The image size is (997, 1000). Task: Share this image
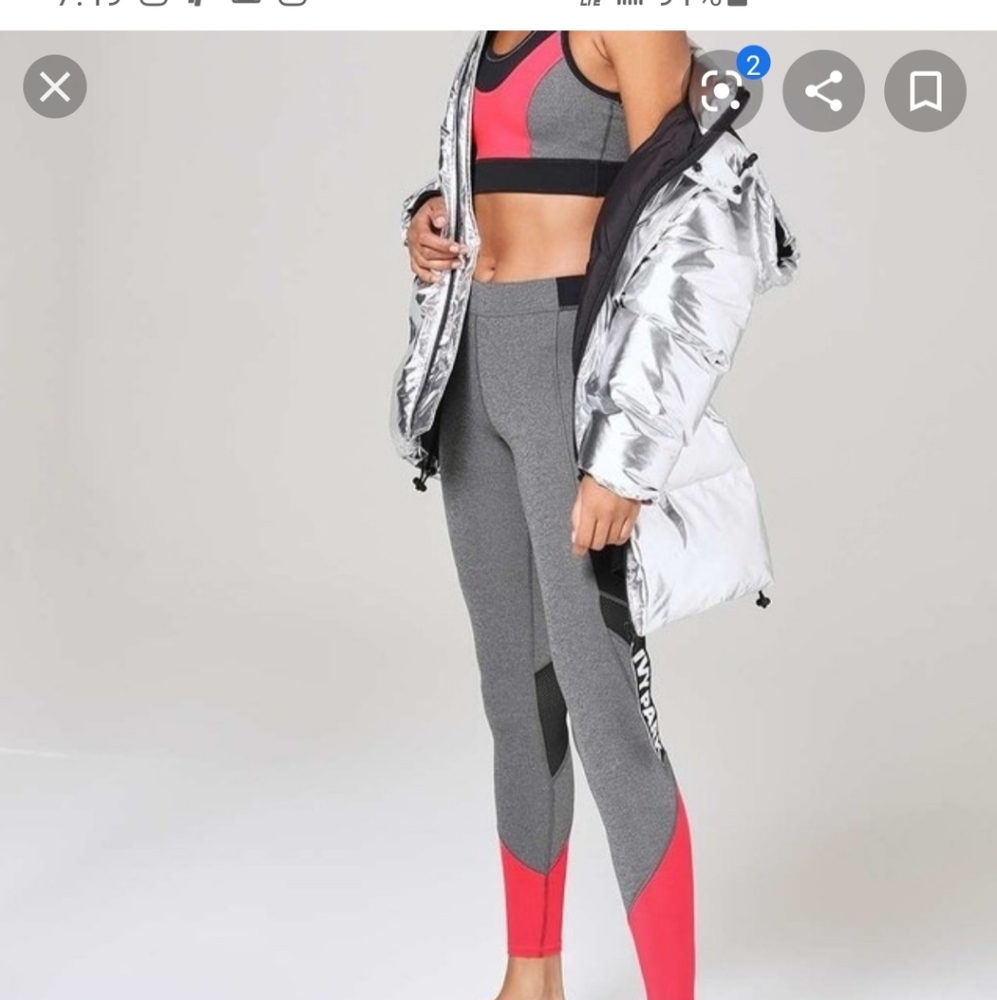pyautogui.click(x=822, y=92)
